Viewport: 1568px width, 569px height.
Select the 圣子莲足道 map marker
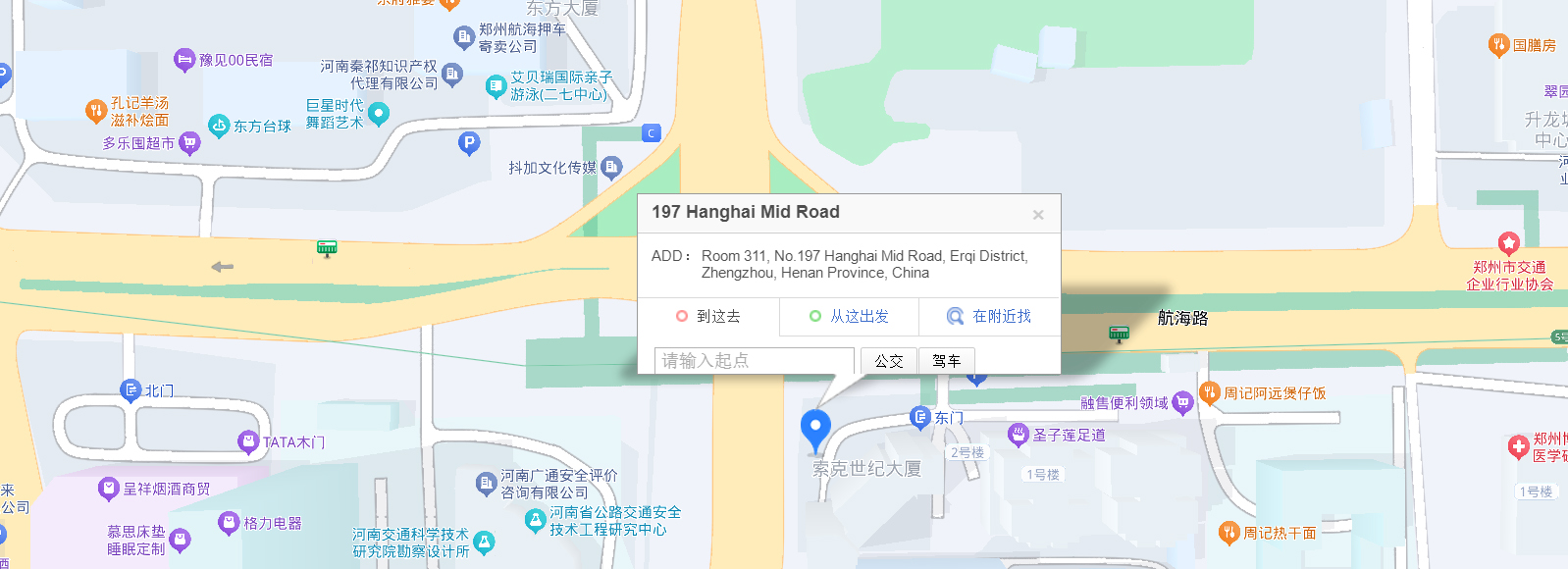click(x=1019, y=435)
